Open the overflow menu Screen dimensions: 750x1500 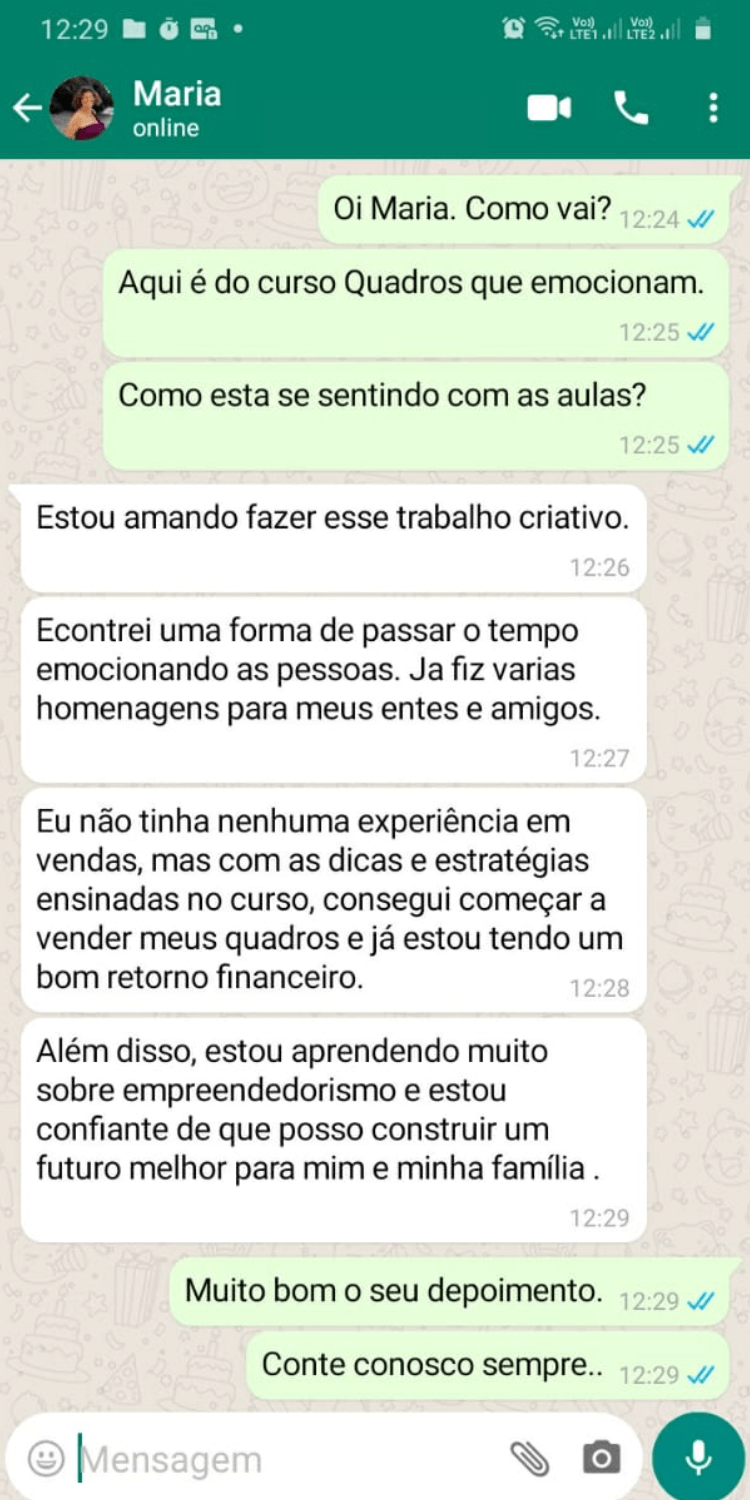pos(713,108)
